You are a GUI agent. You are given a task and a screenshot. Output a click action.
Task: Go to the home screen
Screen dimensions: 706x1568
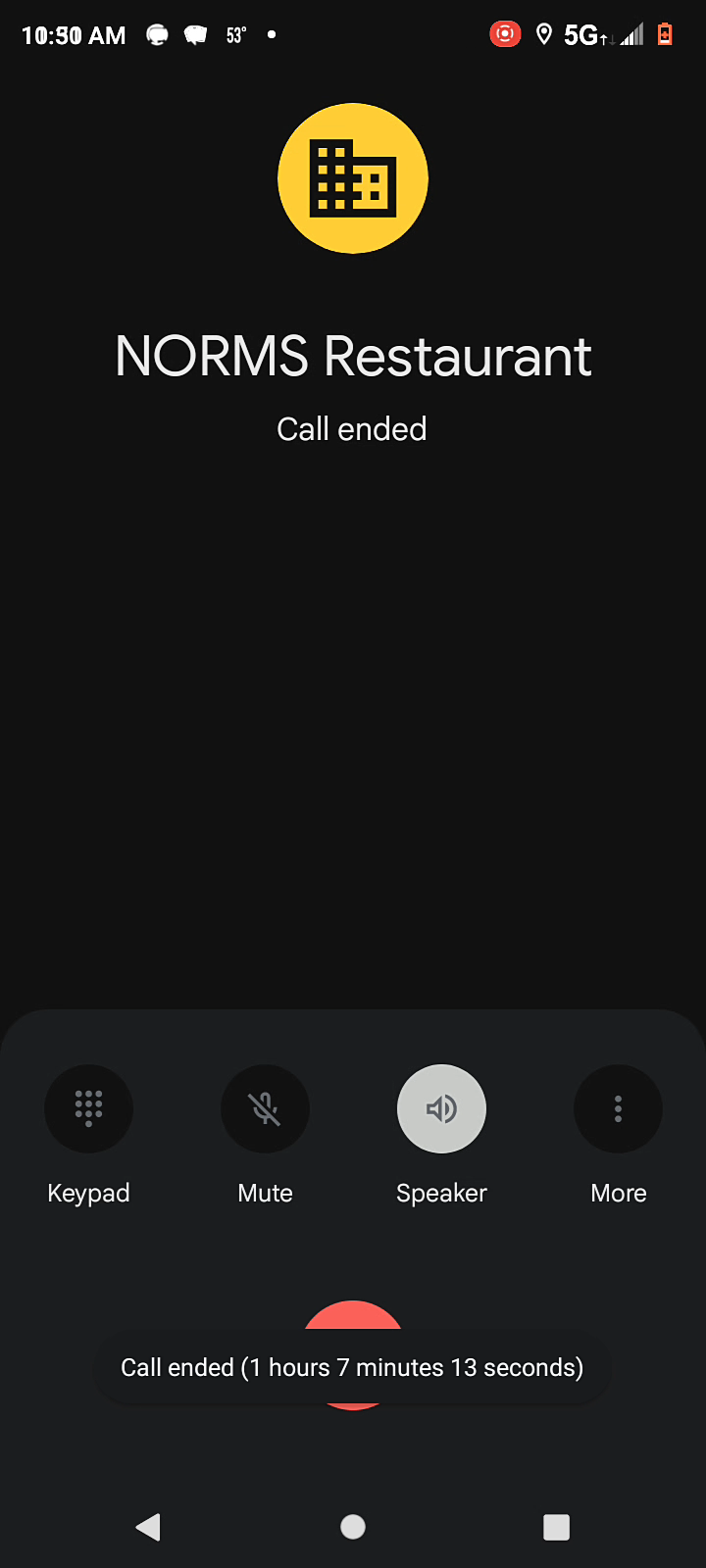(x=353, y=1527)
